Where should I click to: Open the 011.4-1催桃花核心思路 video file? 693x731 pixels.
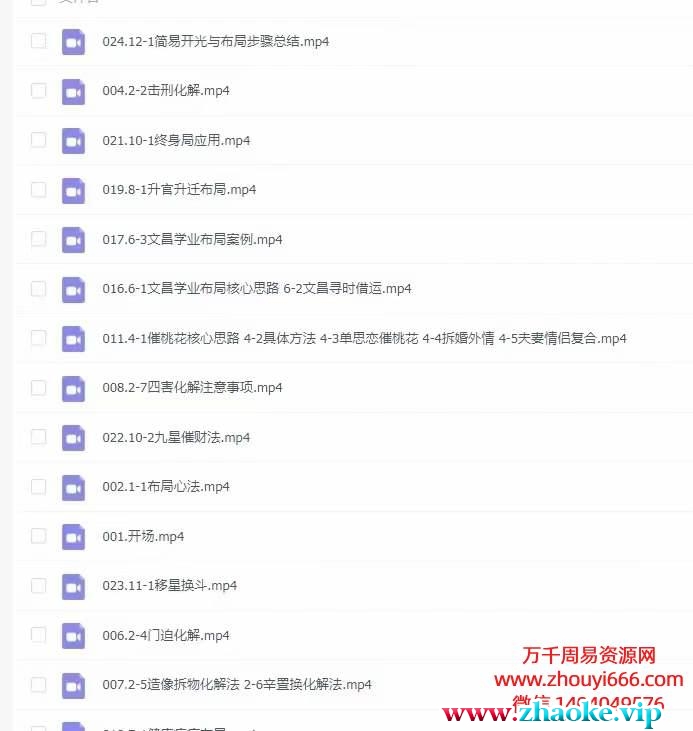coord(364,339)
